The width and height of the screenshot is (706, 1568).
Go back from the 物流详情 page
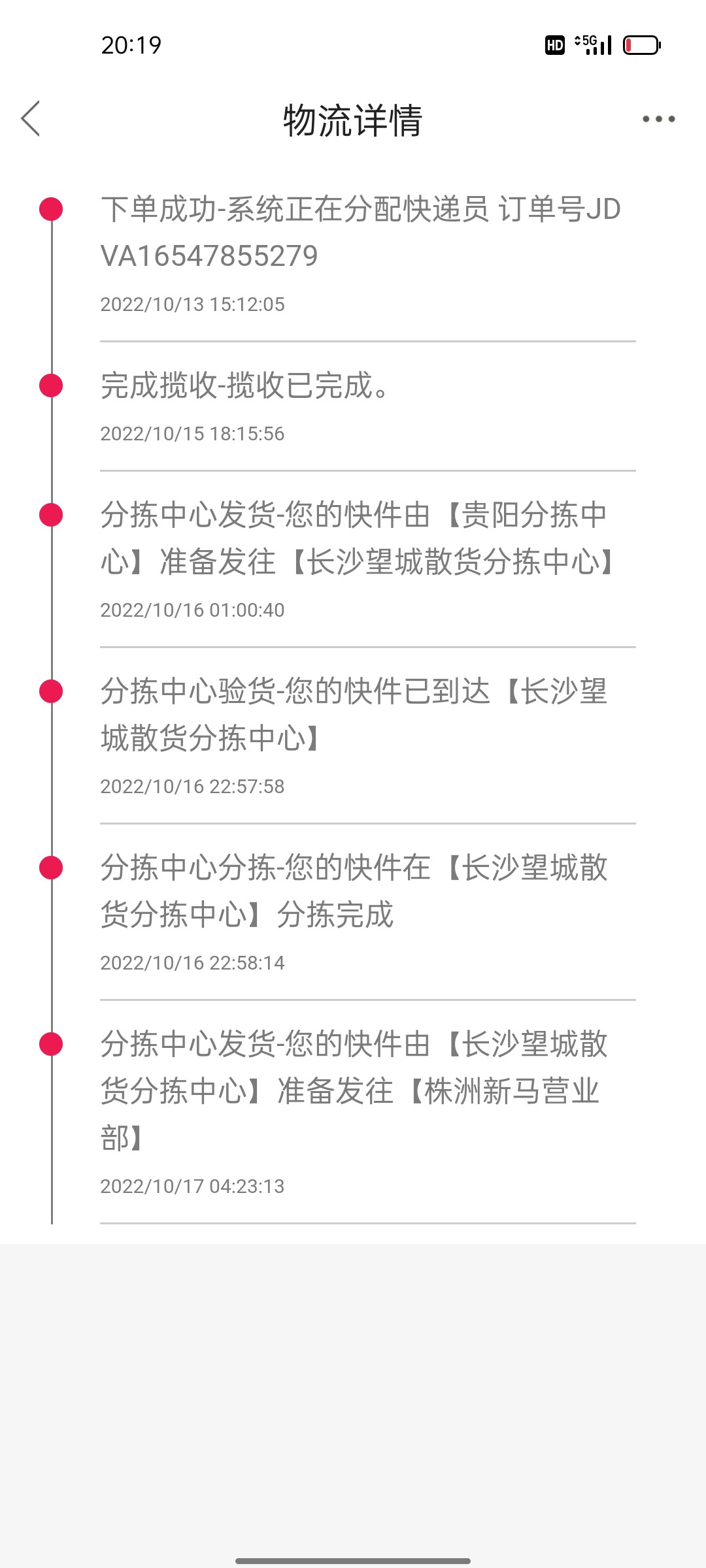[x=31, y=119]
